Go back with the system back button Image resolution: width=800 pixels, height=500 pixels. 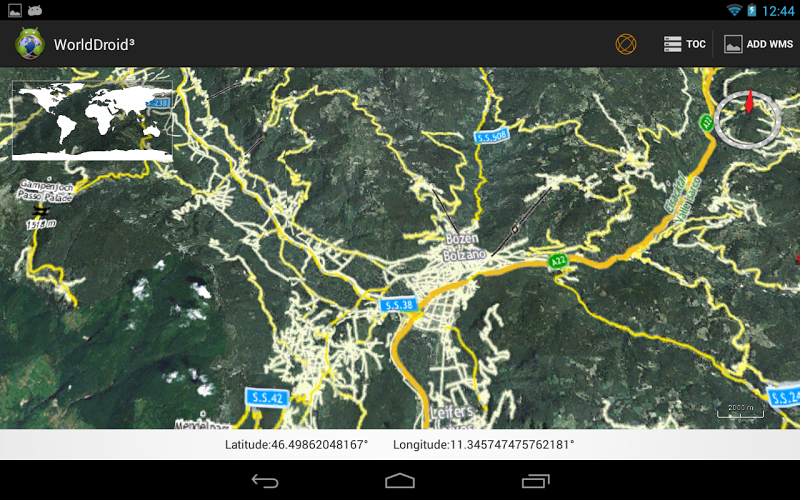tap(265, 481)
